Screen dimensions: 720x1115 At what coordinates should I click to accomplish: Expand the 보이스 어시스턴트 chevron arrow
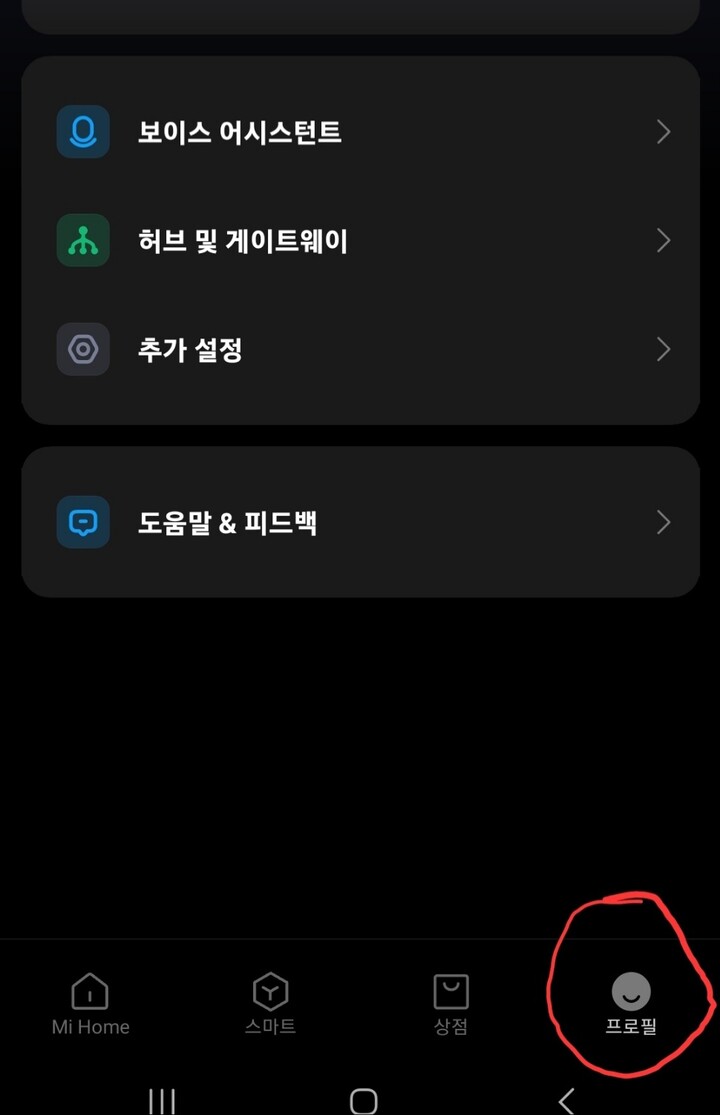pos(662,131)
